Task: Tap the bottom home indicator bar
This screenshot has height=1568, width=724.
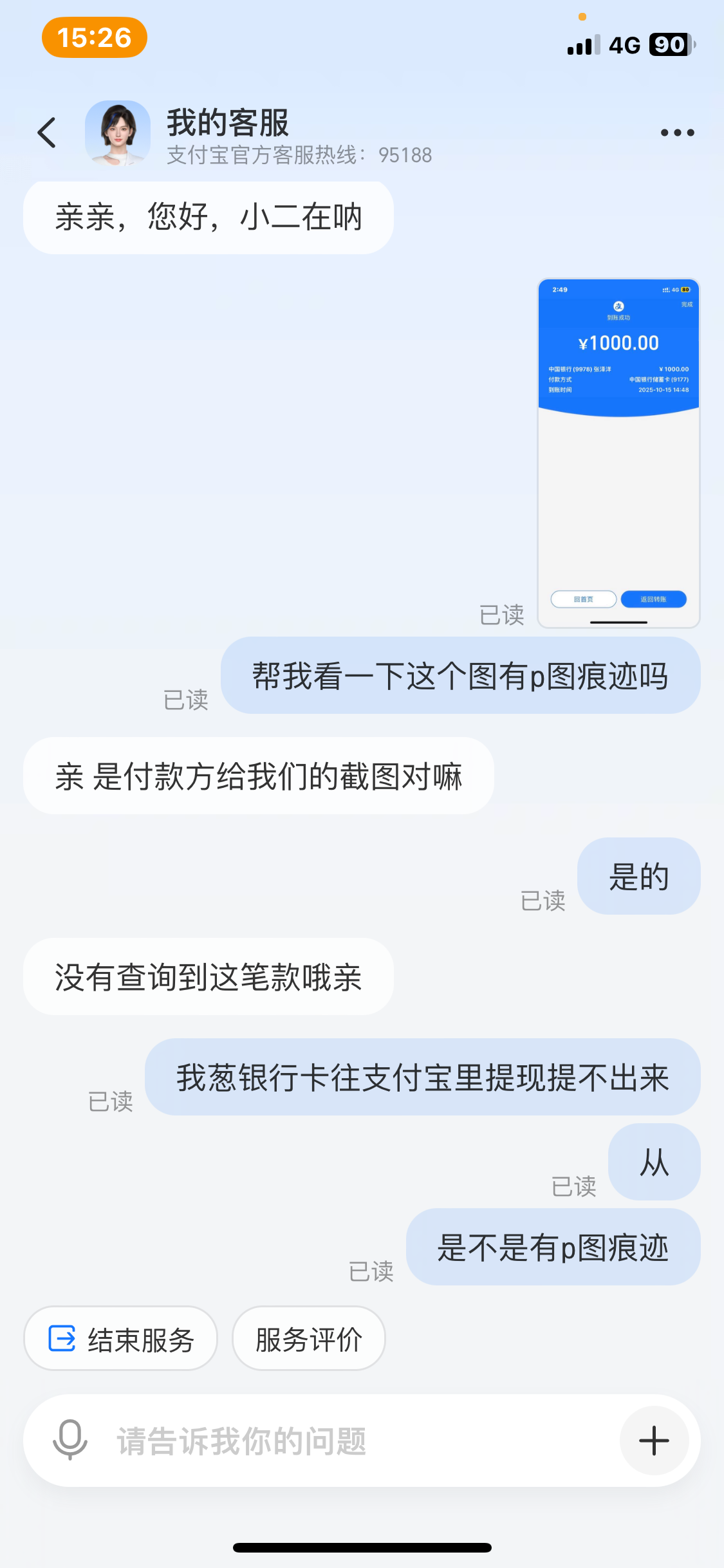Action: (362, 1548)
